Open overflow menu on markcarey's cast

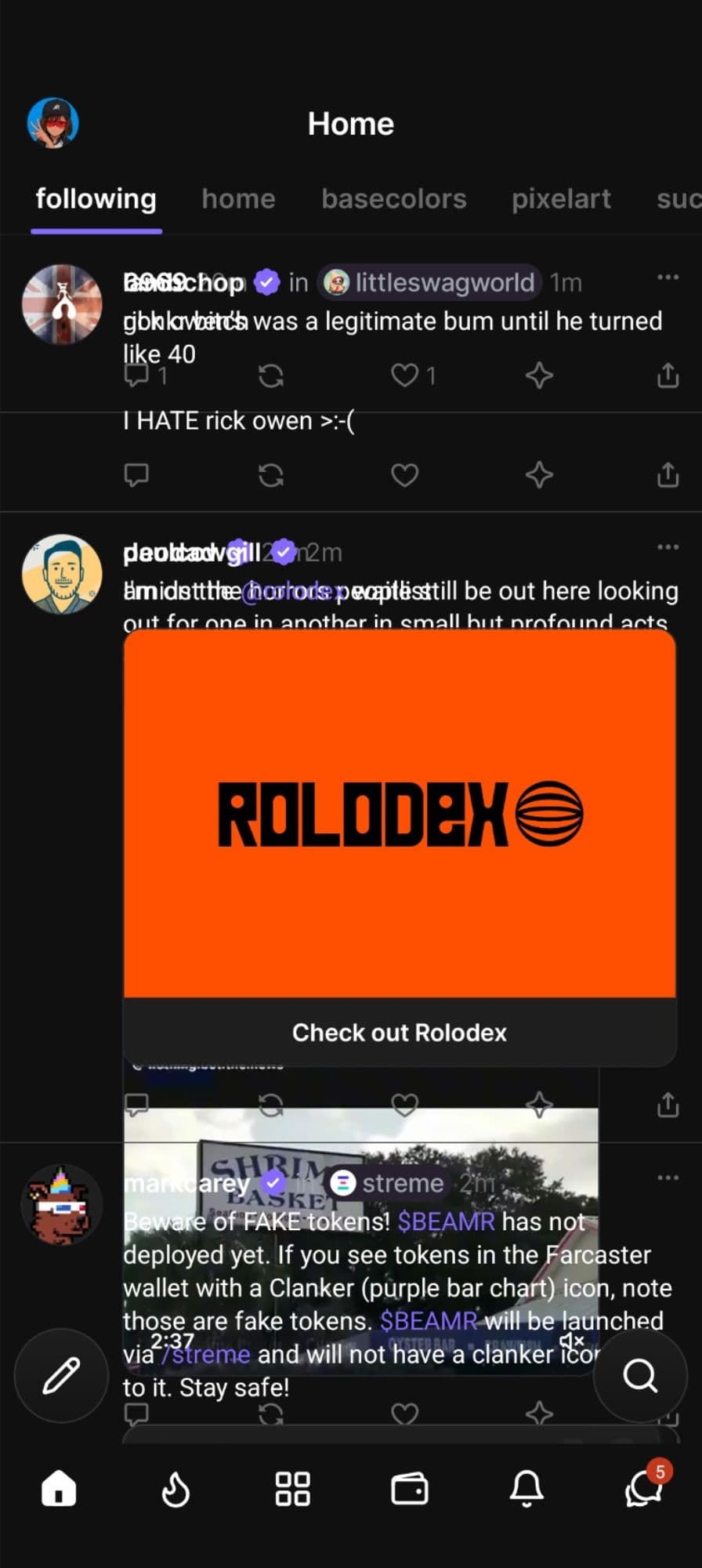tap(668, 1177)
